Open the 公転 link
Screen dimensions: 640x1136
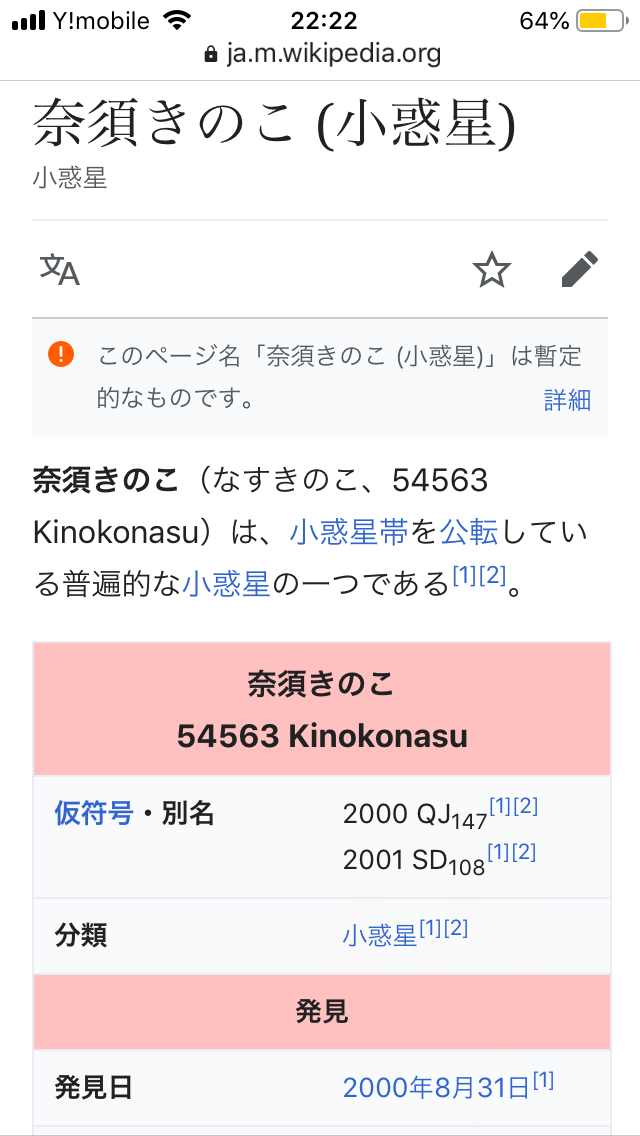[469, 532]
